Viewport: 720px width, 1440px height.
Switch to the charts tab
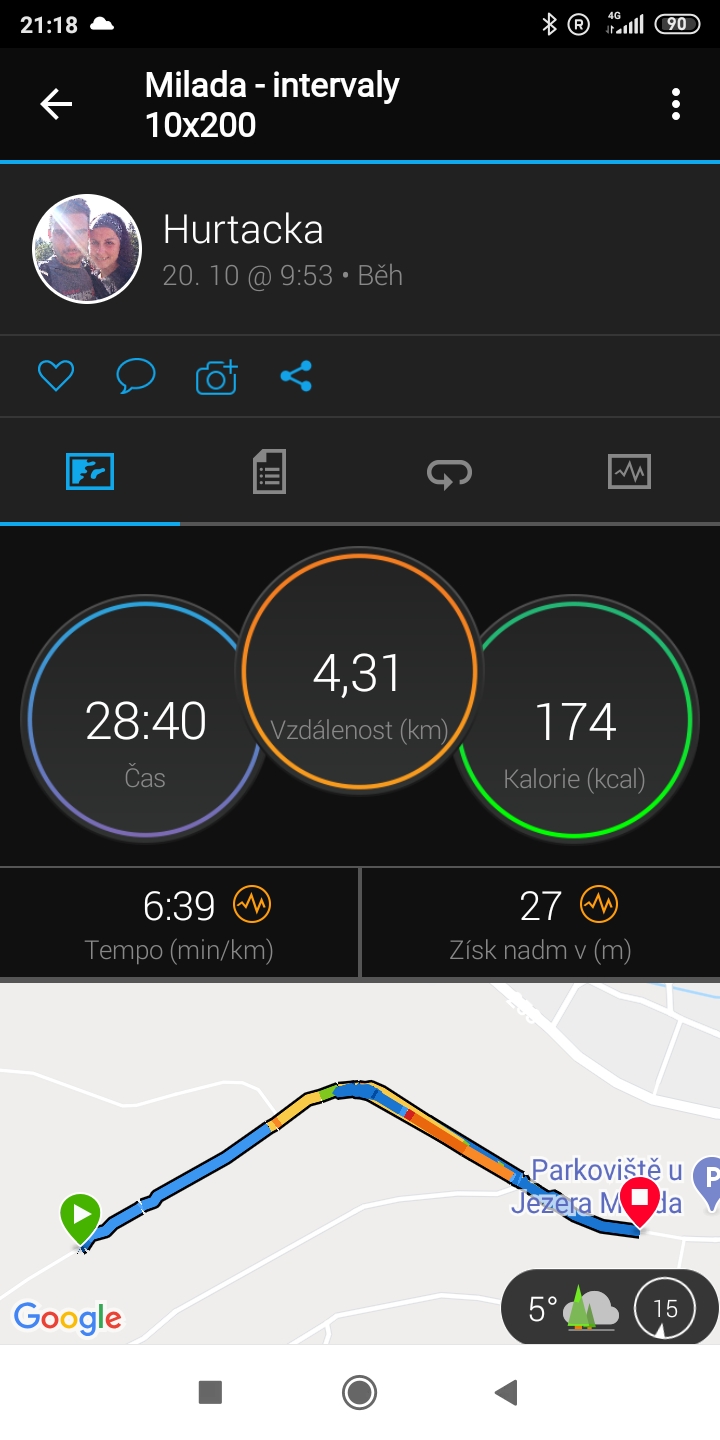[x=629, y=471]
